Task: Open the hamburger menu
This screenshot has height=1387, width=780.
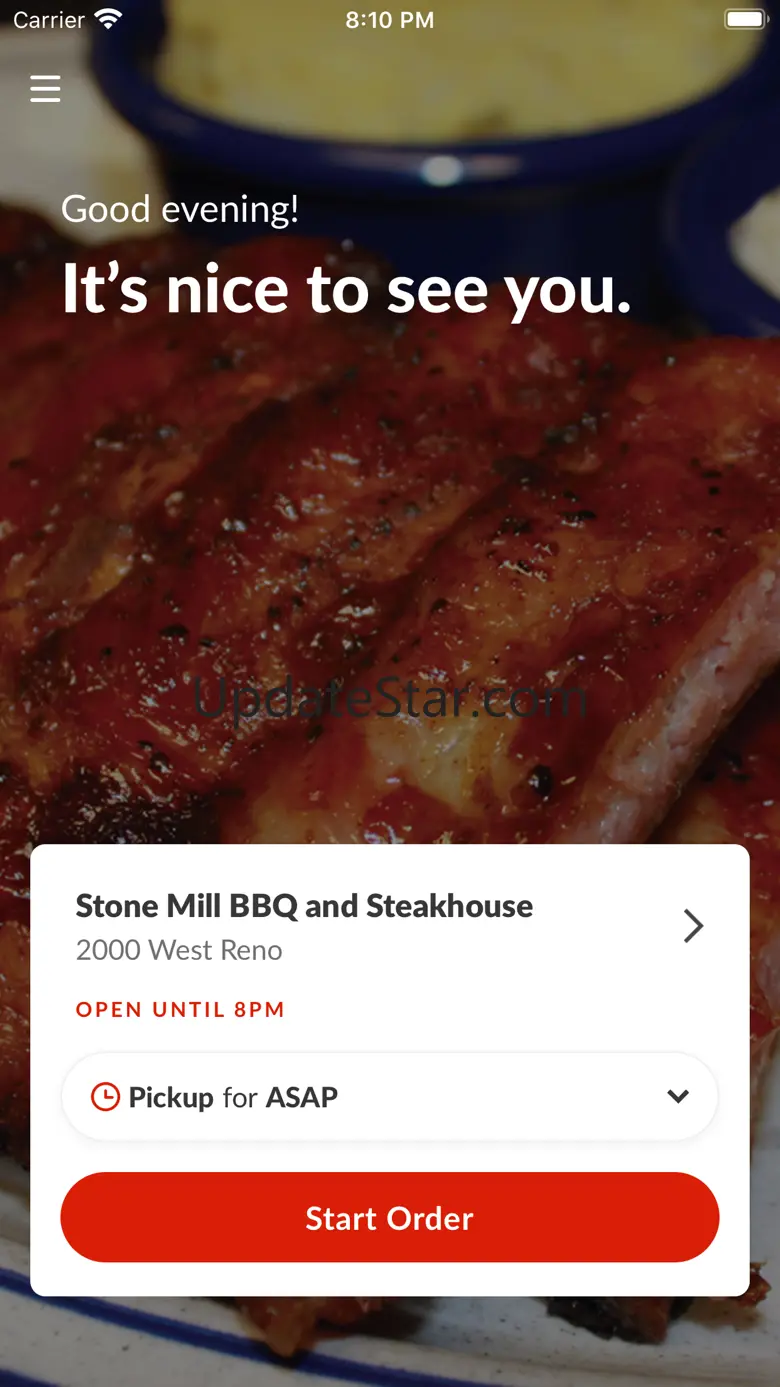Action: point(45,89)
